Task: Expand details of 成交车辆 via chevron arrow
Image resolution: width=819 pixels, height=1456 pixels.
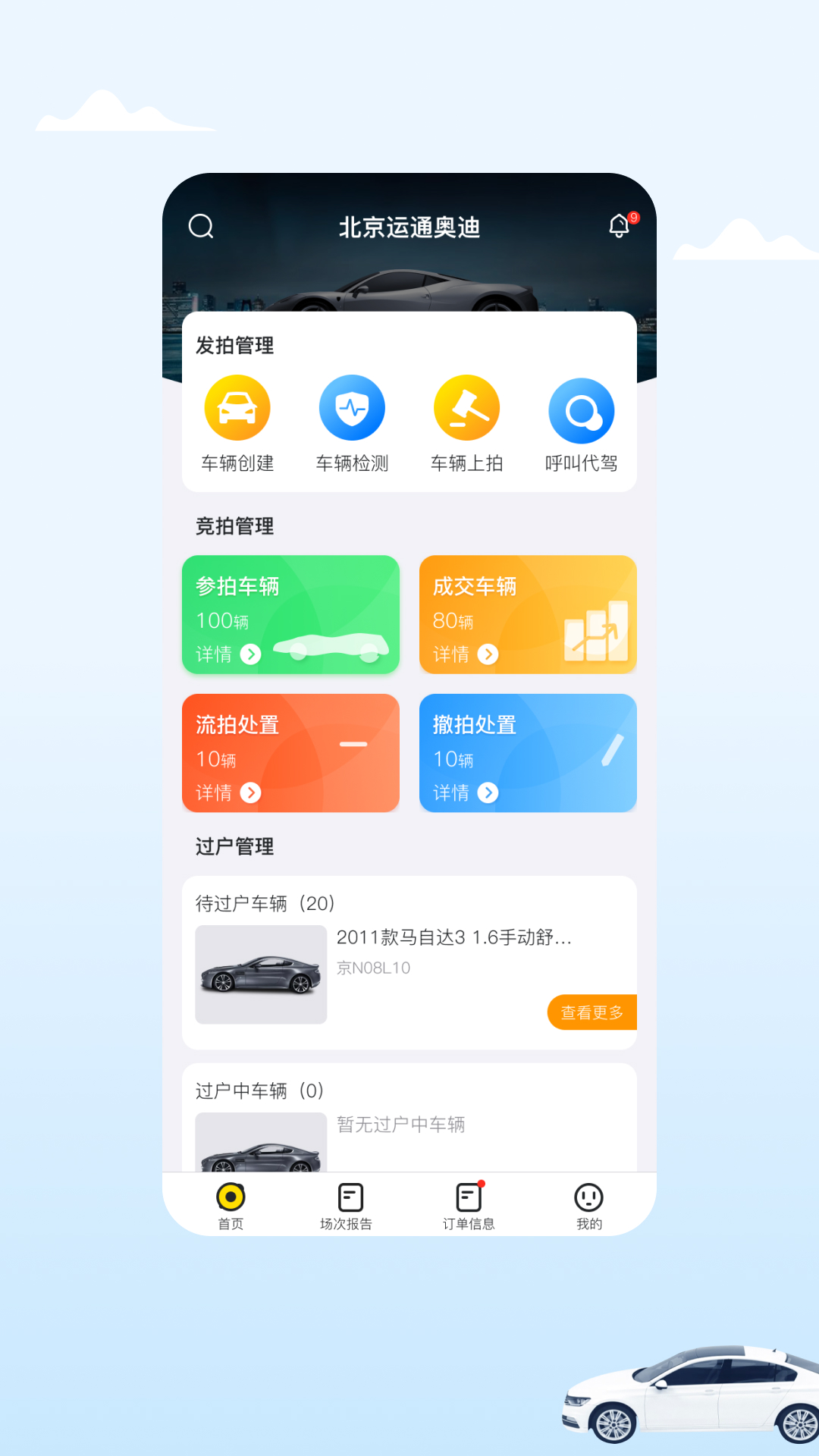Action: pos(488,655)
